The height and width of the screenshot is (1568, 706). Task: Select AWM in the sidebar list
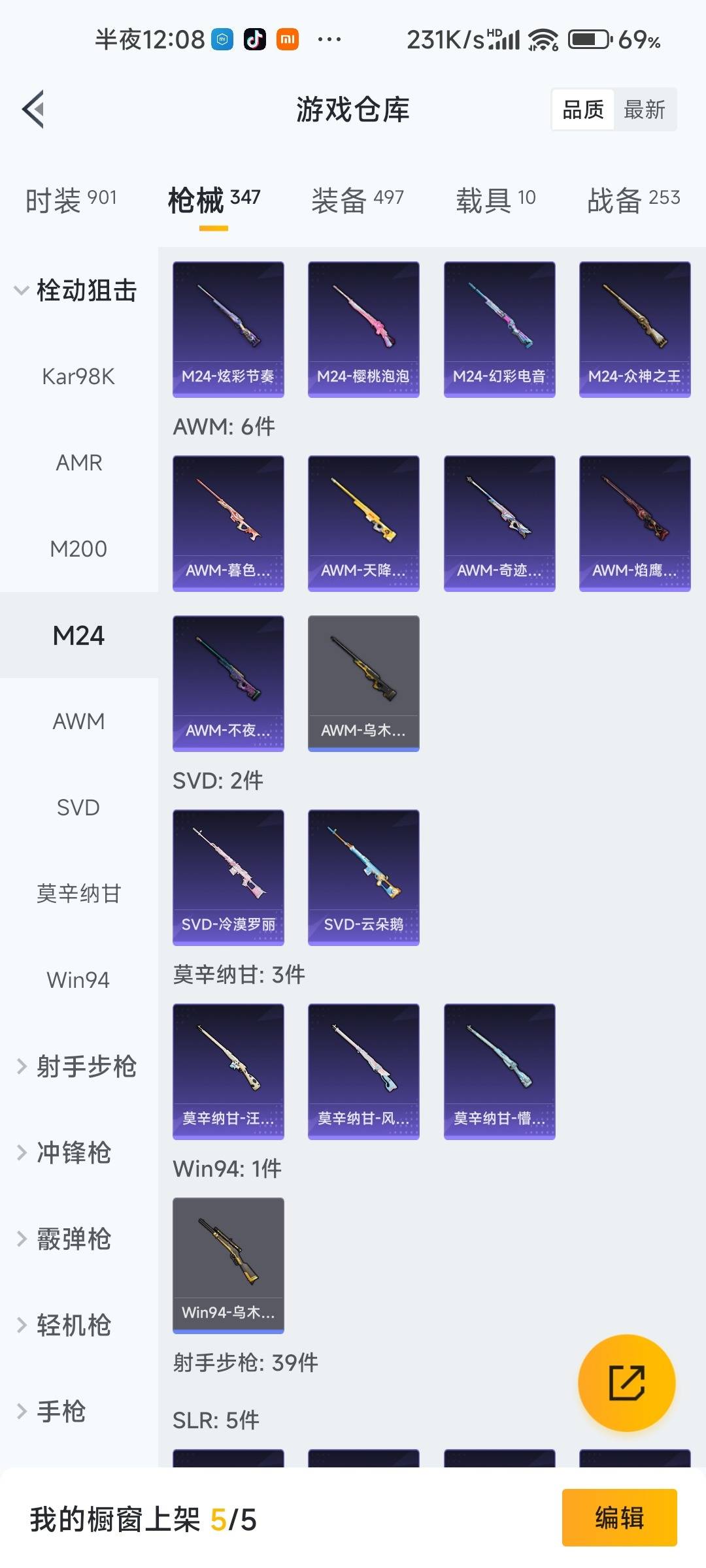pyautogui.click(x=78, y=721)
